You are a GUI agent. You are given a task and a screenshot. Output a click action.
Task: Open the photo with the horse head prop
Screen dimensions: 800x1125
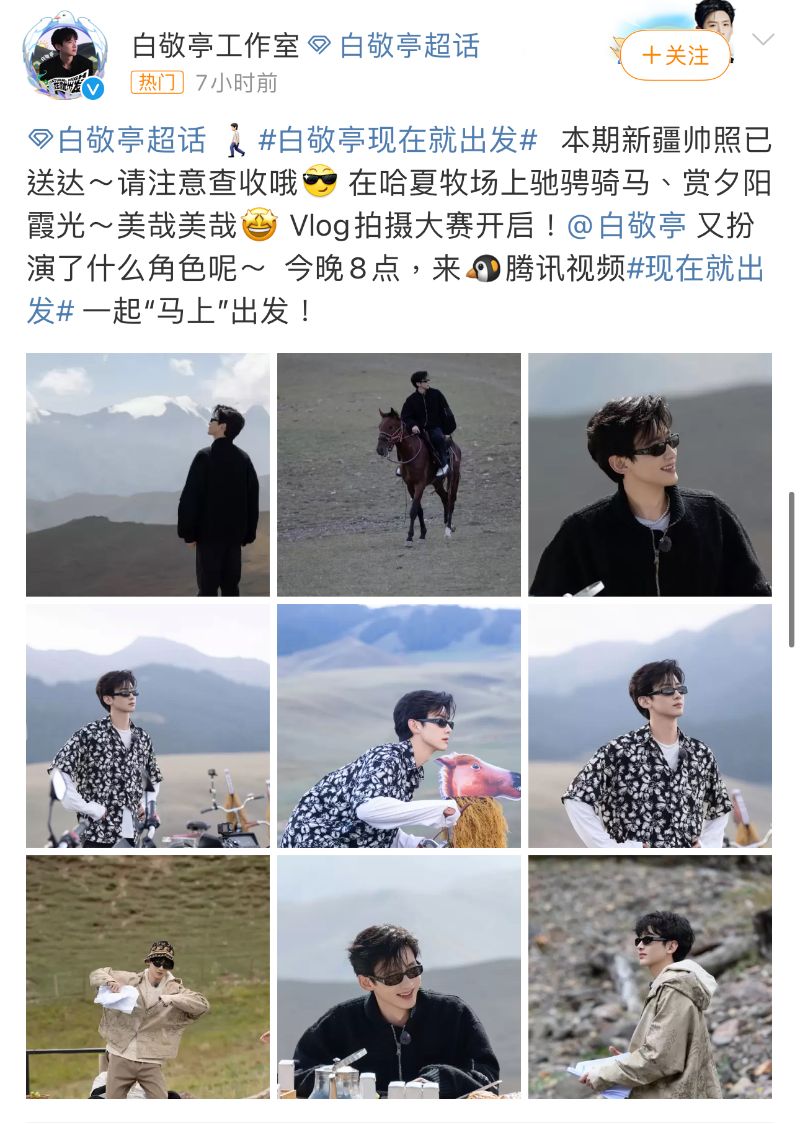[x=399, y=726]
